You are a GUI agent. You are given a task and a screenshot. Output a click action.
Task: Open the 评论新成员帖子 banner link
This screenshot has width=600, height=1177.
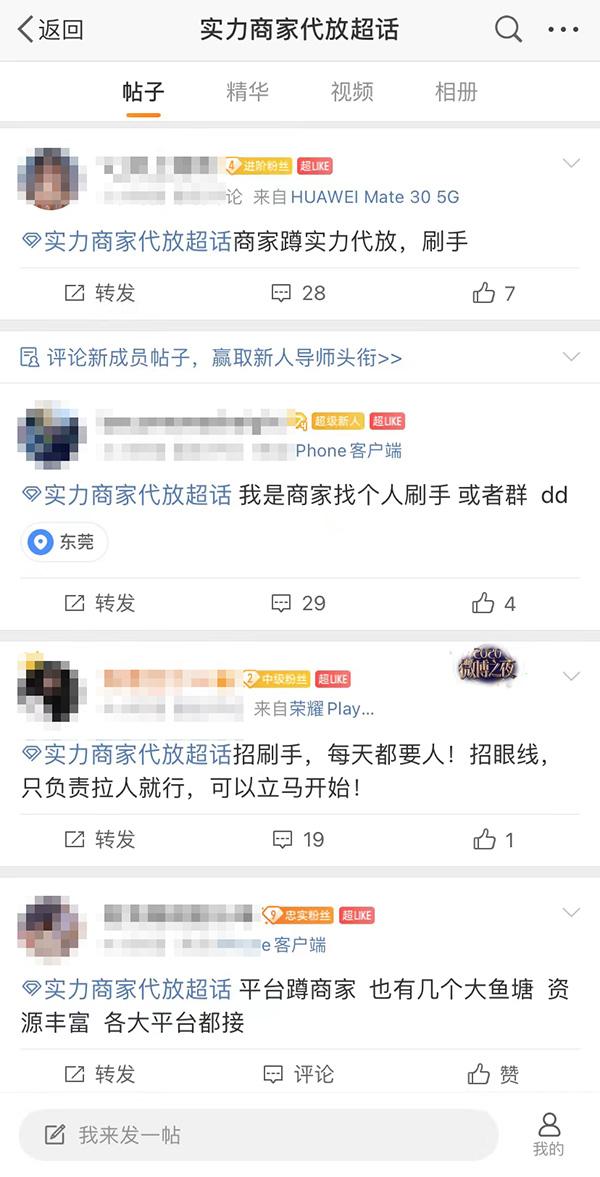[x=211, y=357]
